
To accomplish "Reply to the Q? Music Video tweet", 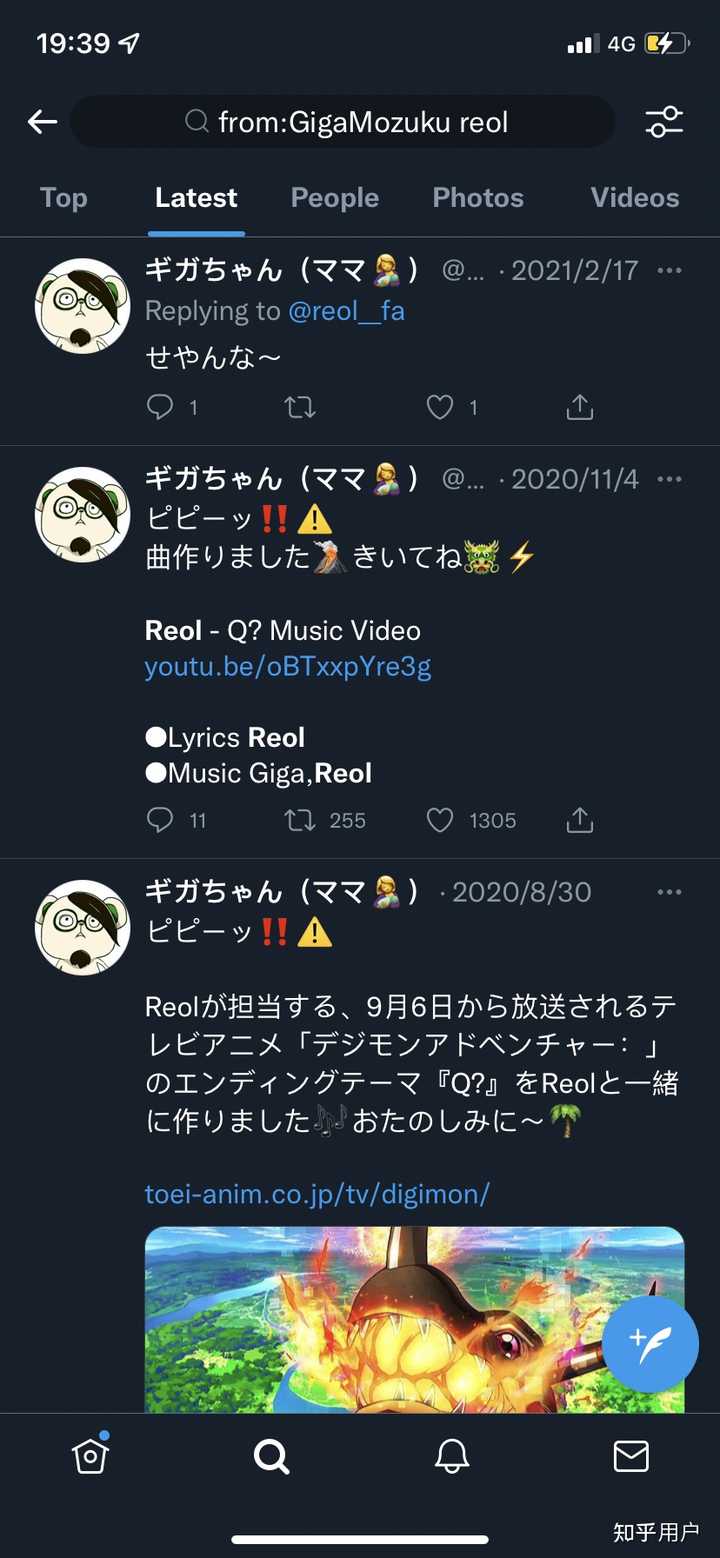I will click(x=160, y=820).
